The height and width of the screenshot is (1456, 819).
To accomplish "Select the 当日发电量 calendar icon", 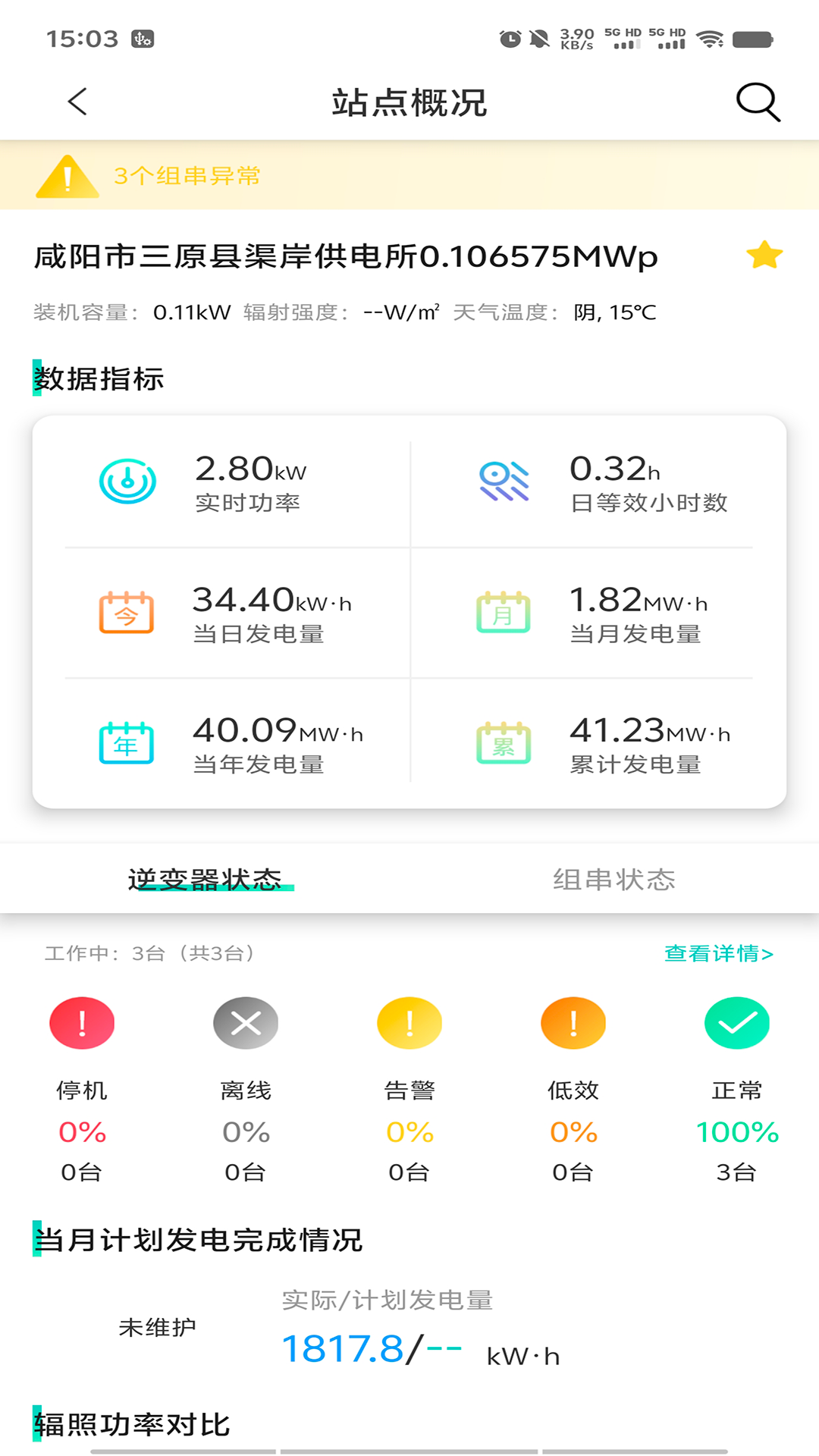I will tap(127, 613).
